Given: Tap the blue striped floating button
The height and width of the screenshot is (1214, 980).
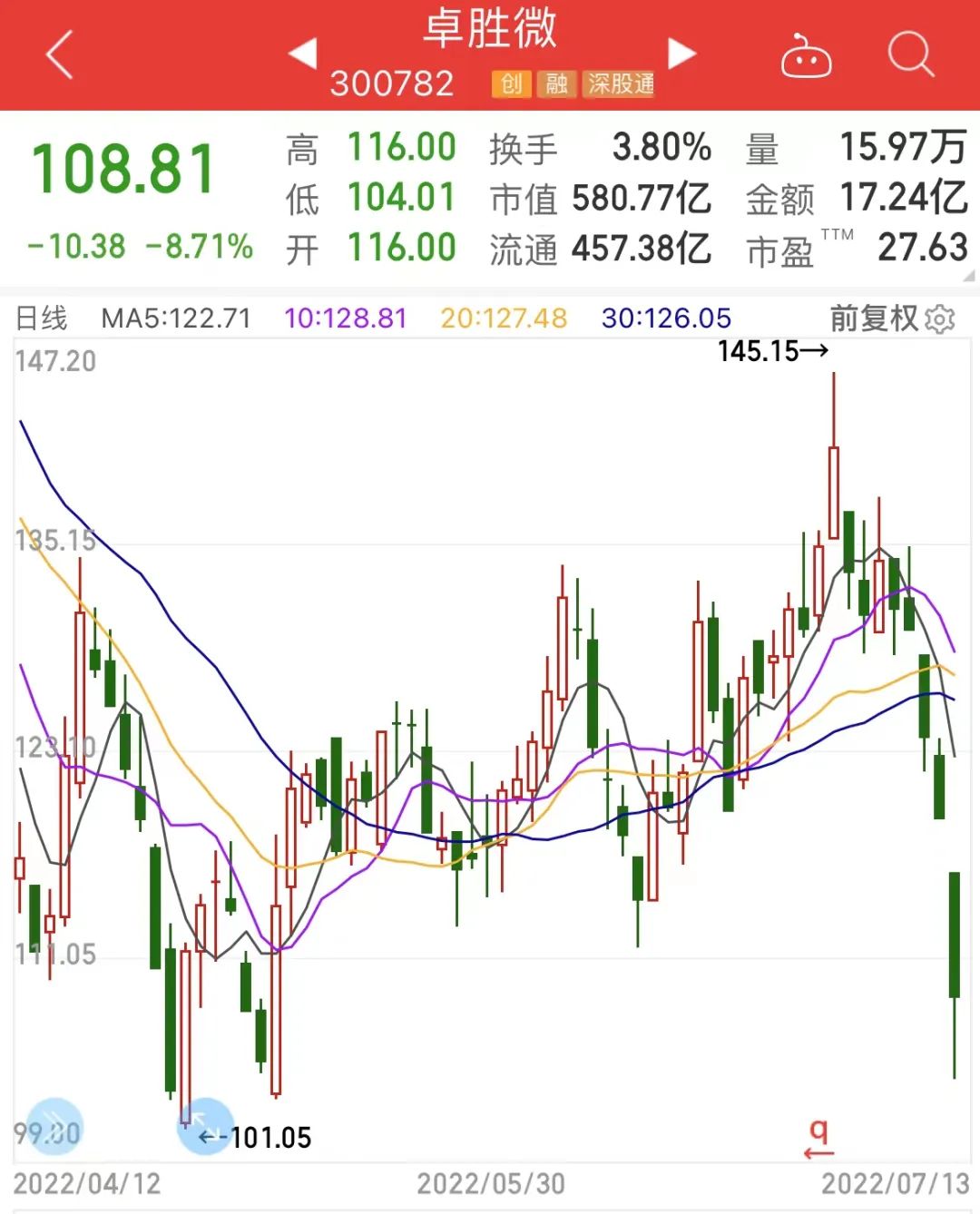Looking at the screenshot, I should tap(54, 1126).
